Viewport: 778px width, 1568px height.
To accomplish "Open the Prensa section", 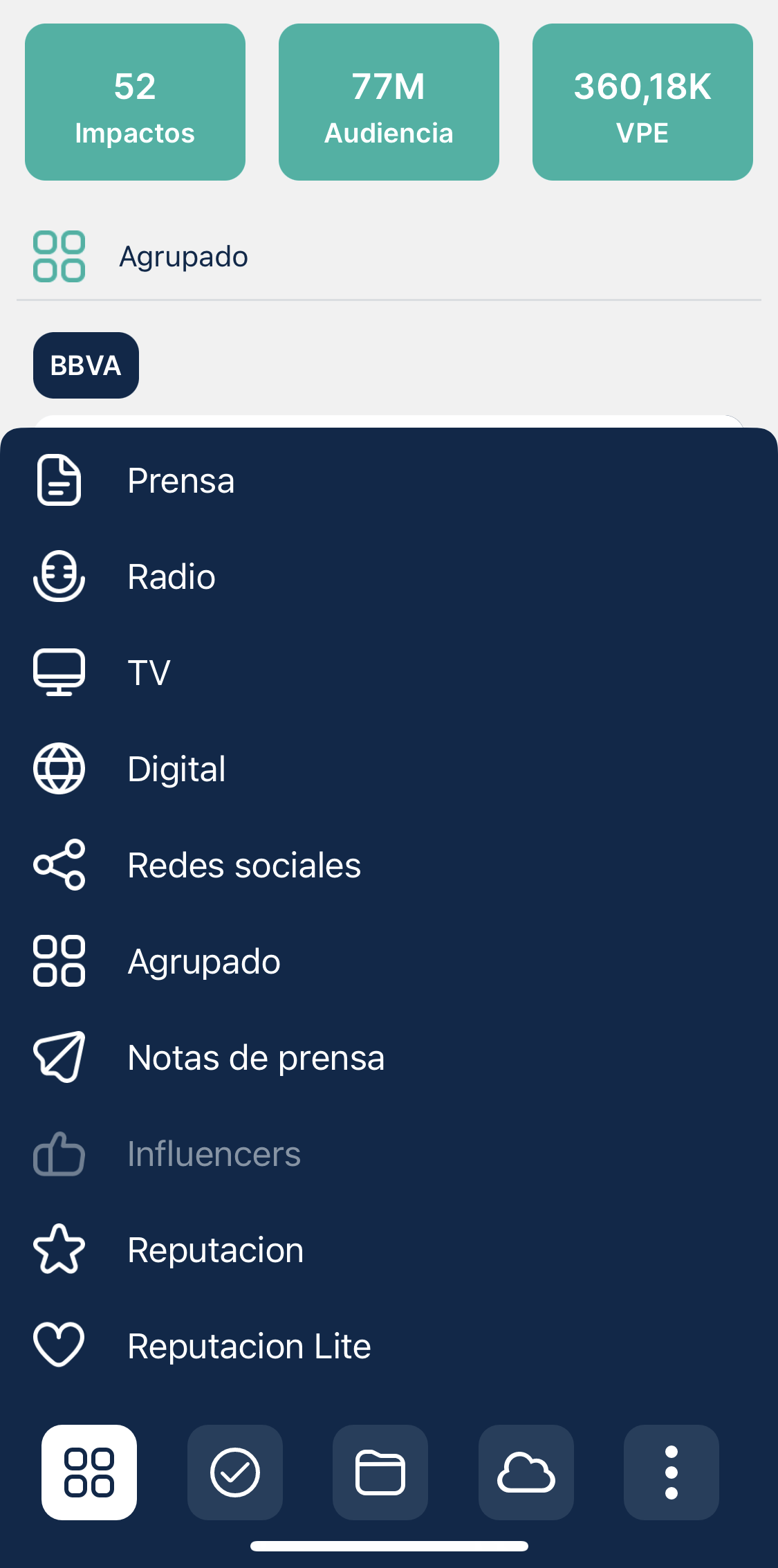I will point(180,480).
